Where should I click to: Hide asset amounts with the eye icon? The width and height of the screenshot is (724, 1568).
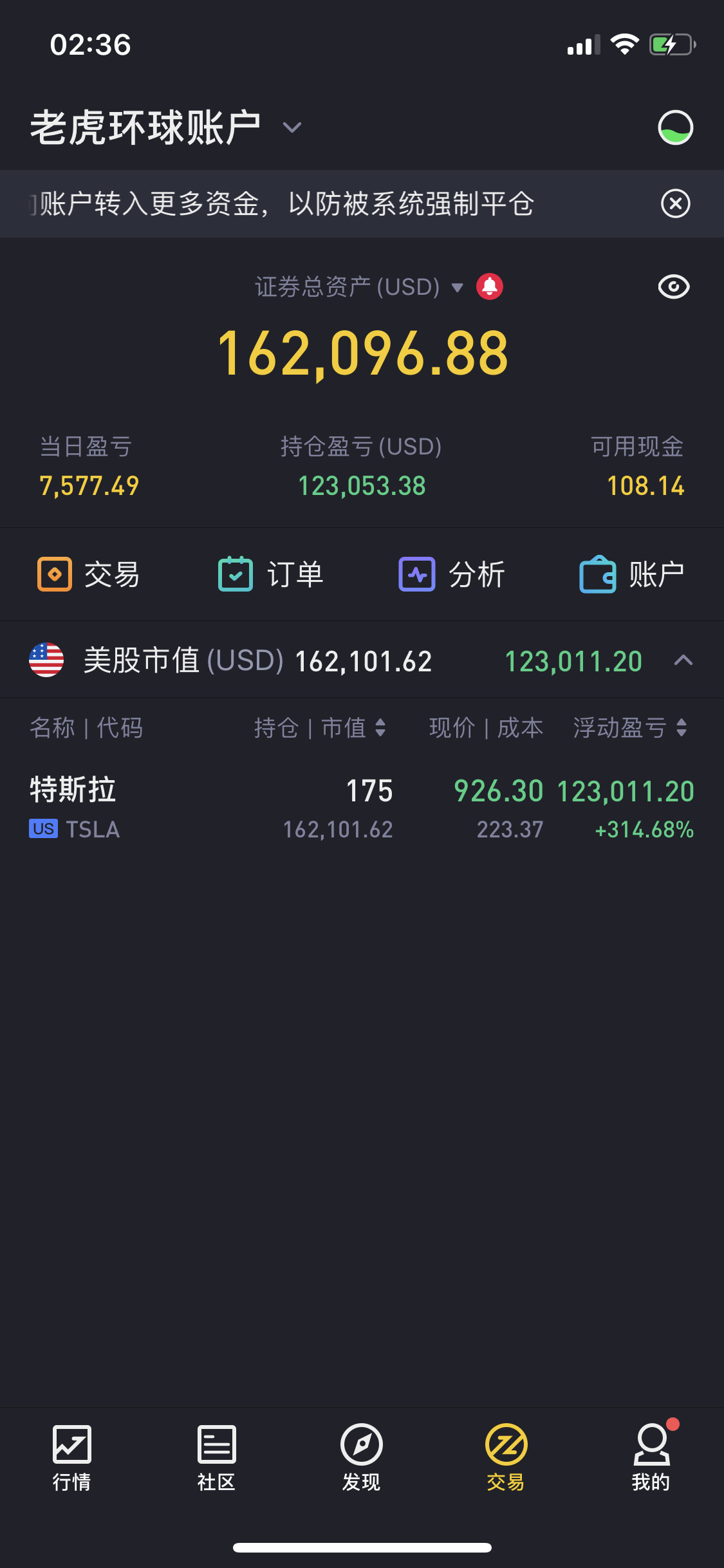tap(674, 287)
